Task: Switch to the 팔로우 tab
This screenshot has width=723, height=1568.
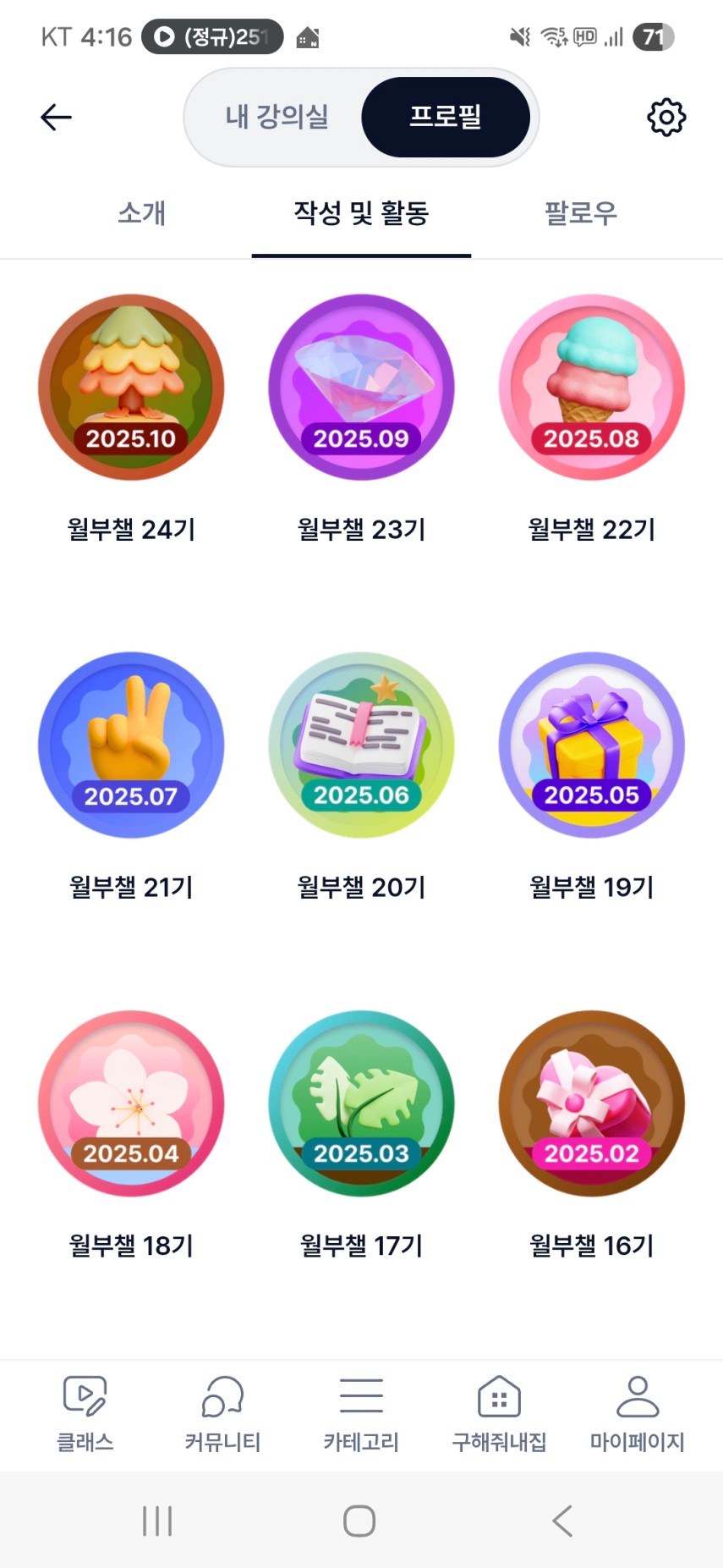Action: click(x=581, y=213)
